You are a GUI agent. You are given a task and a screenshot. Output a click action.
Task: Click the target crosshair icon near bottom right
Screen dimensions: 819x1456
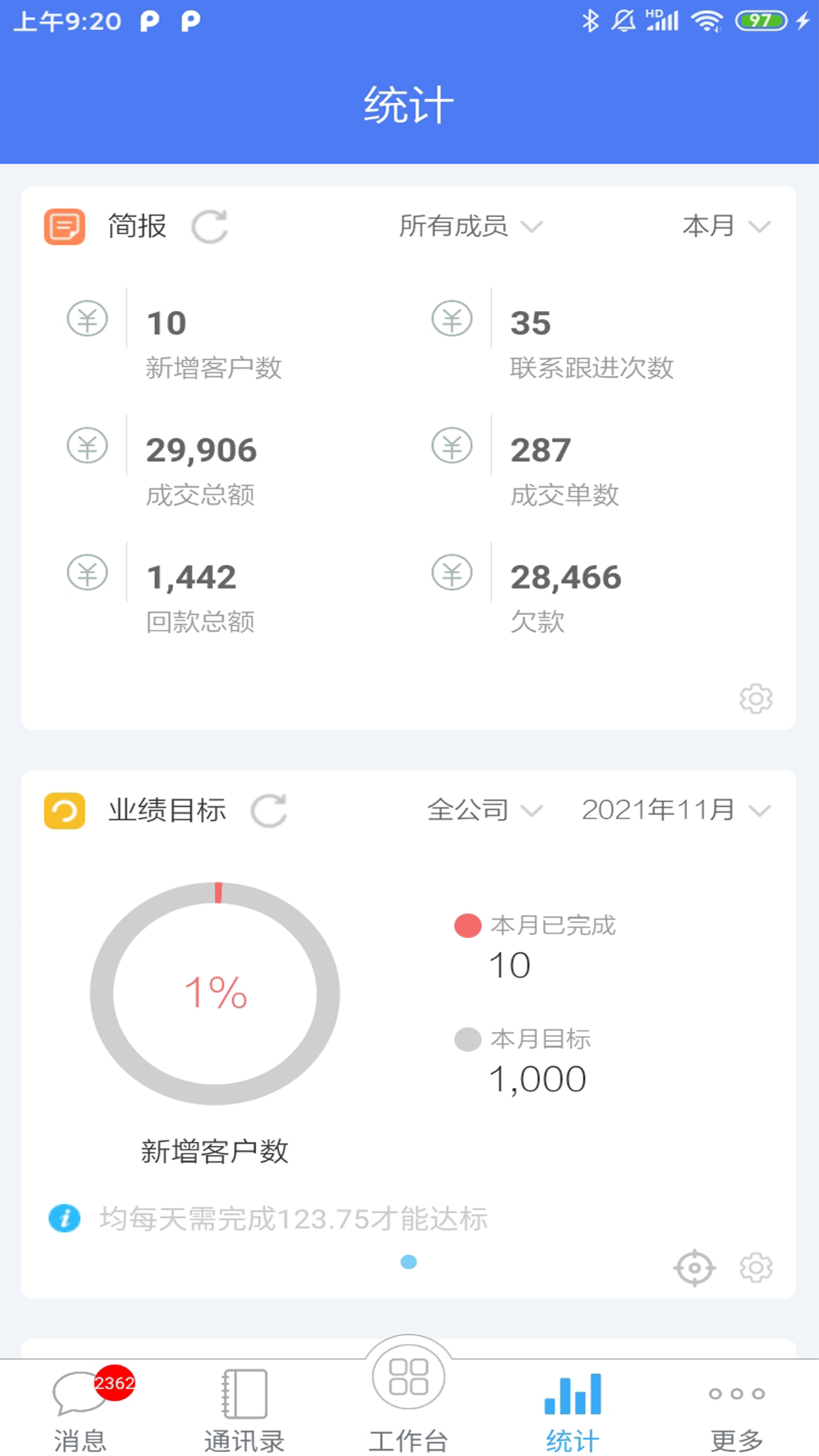pyautogui.click(x=695, y=1266)
